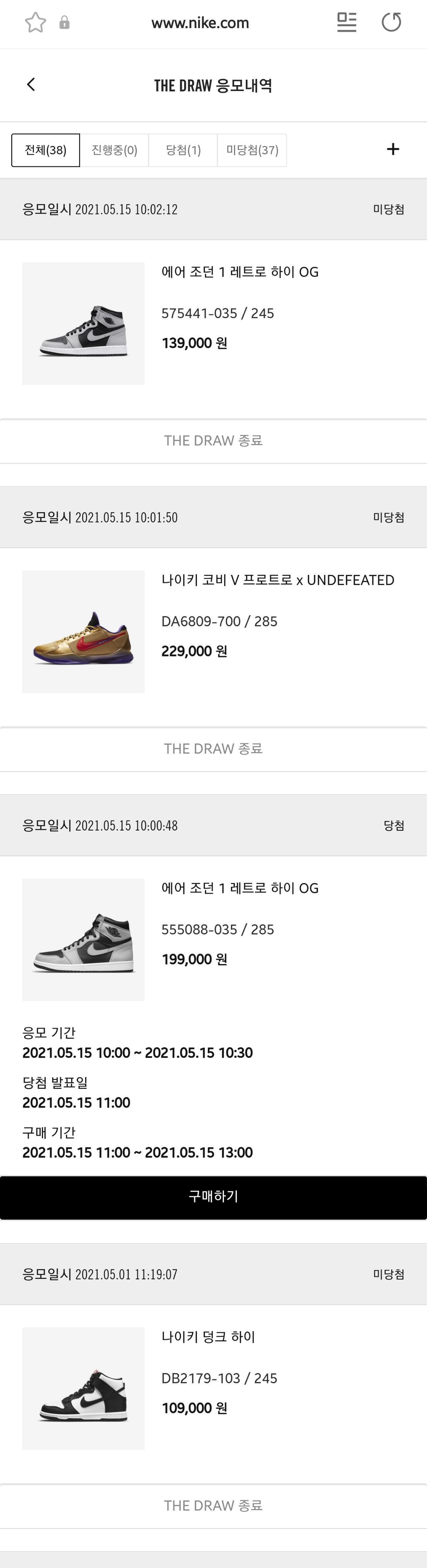Switch to the 당첨(1) tab

click(183, 150)
